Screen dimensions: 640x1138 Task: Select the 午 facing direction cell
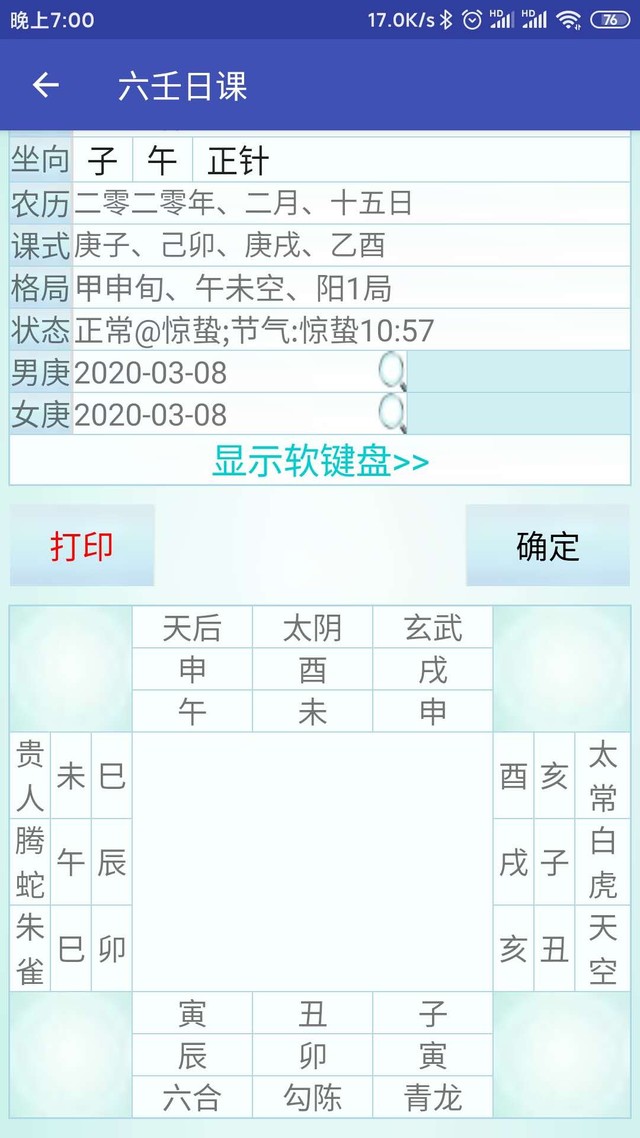tap(162, 161)
